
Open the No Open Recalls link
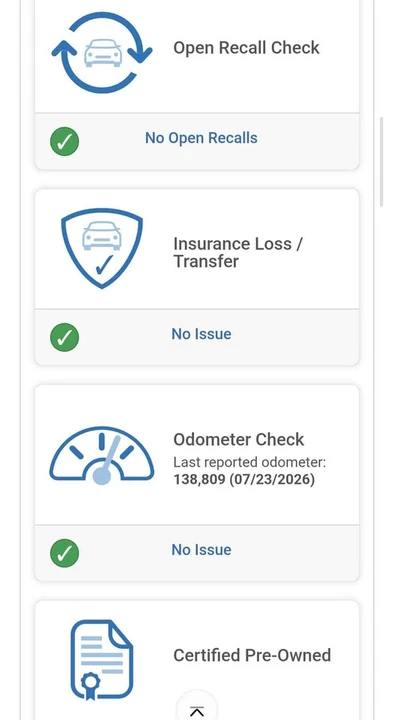(201, 138)
